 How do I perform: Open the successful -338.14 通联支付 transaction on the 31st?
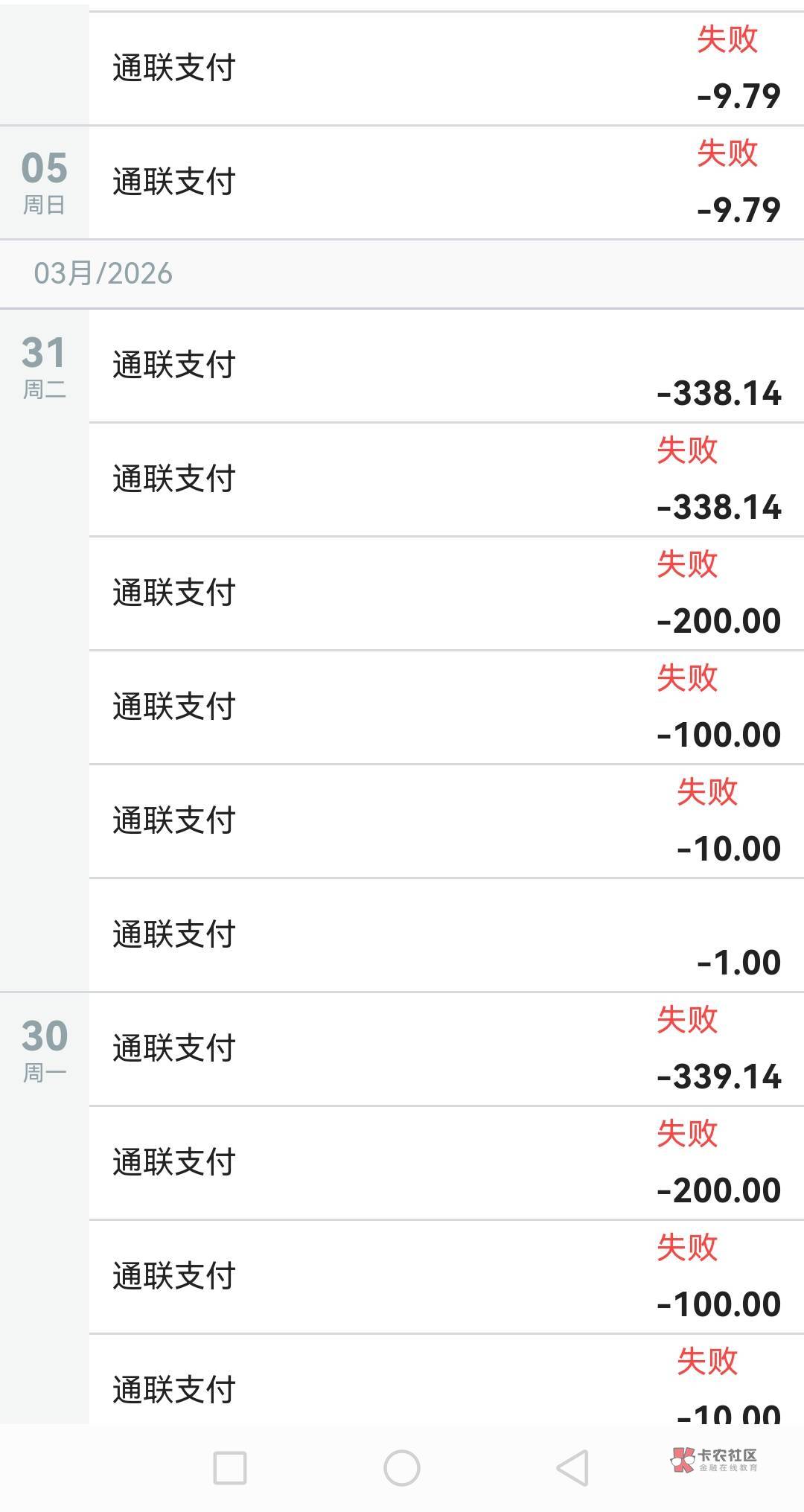(x=447, y=366)
